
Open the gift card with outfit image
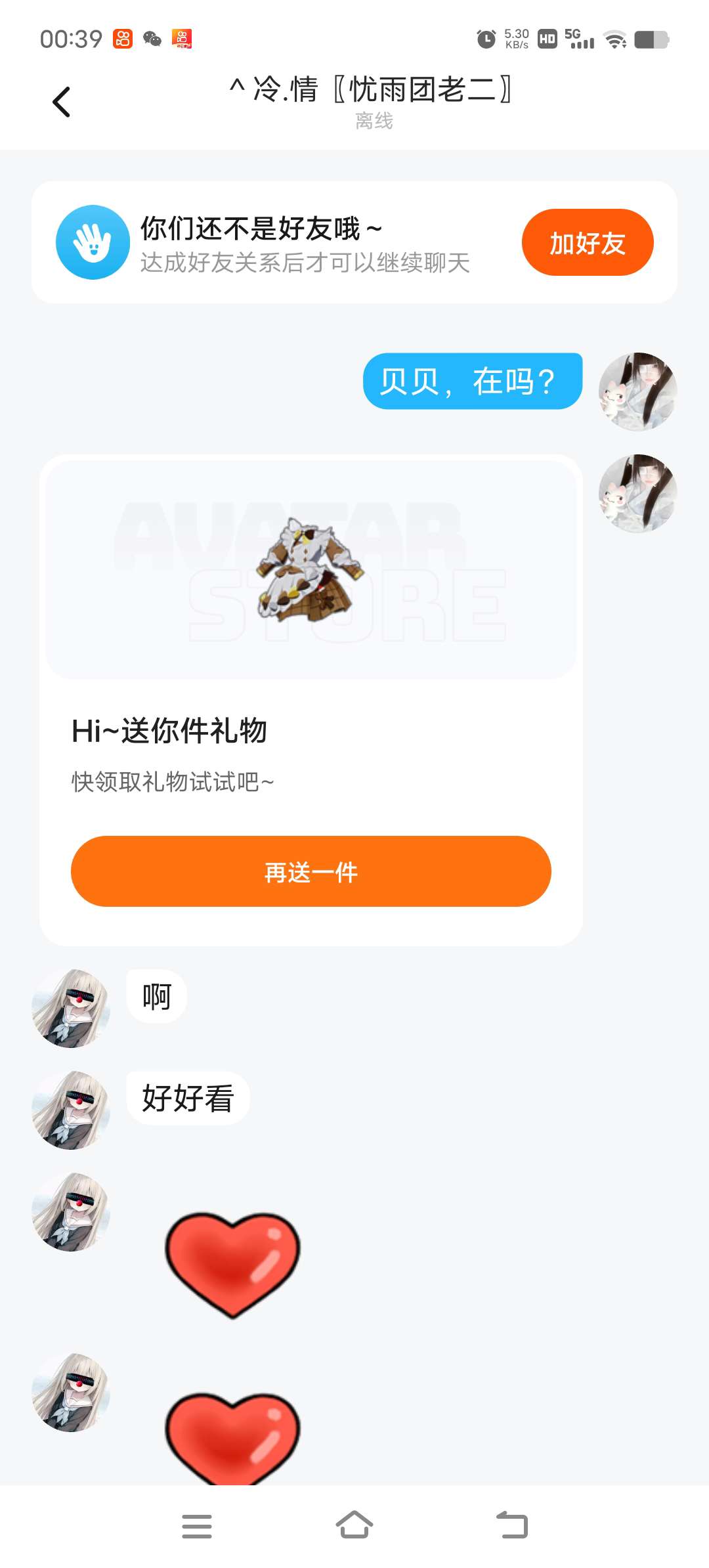coord(311,570)
